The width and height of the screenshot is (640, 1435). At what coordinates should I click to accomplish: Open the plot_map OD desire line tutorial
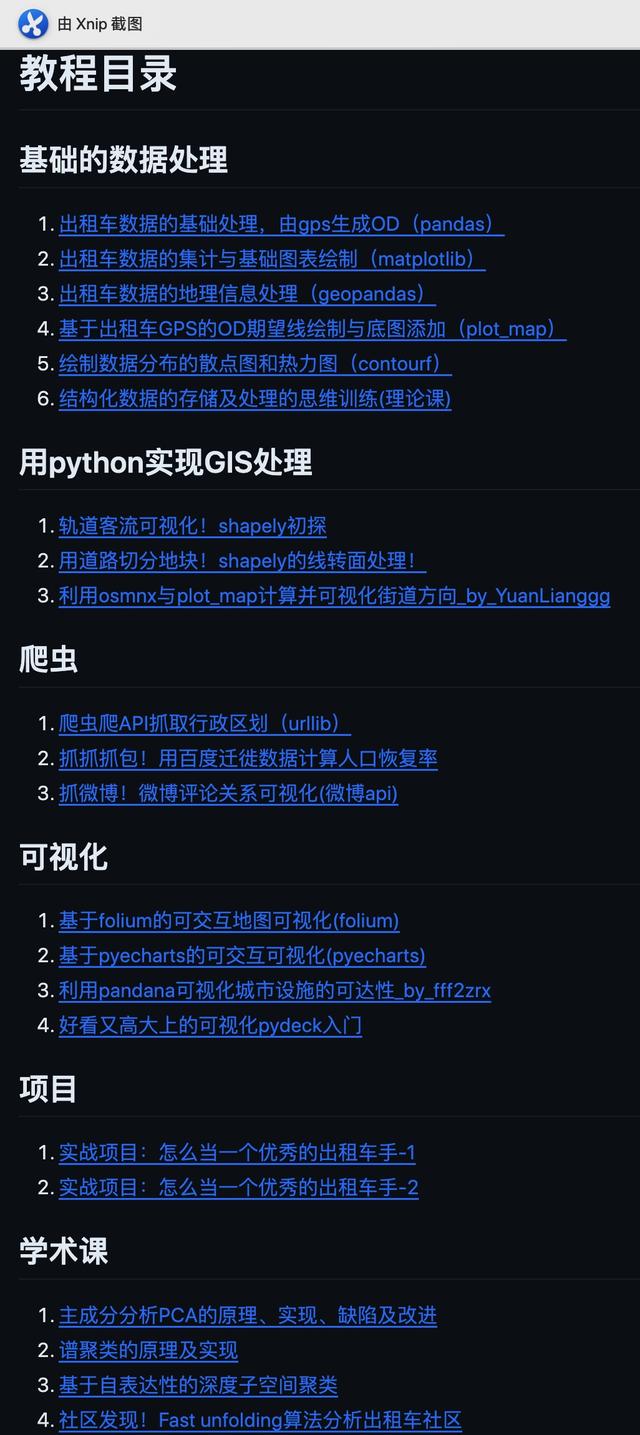(x=312, y=329)
